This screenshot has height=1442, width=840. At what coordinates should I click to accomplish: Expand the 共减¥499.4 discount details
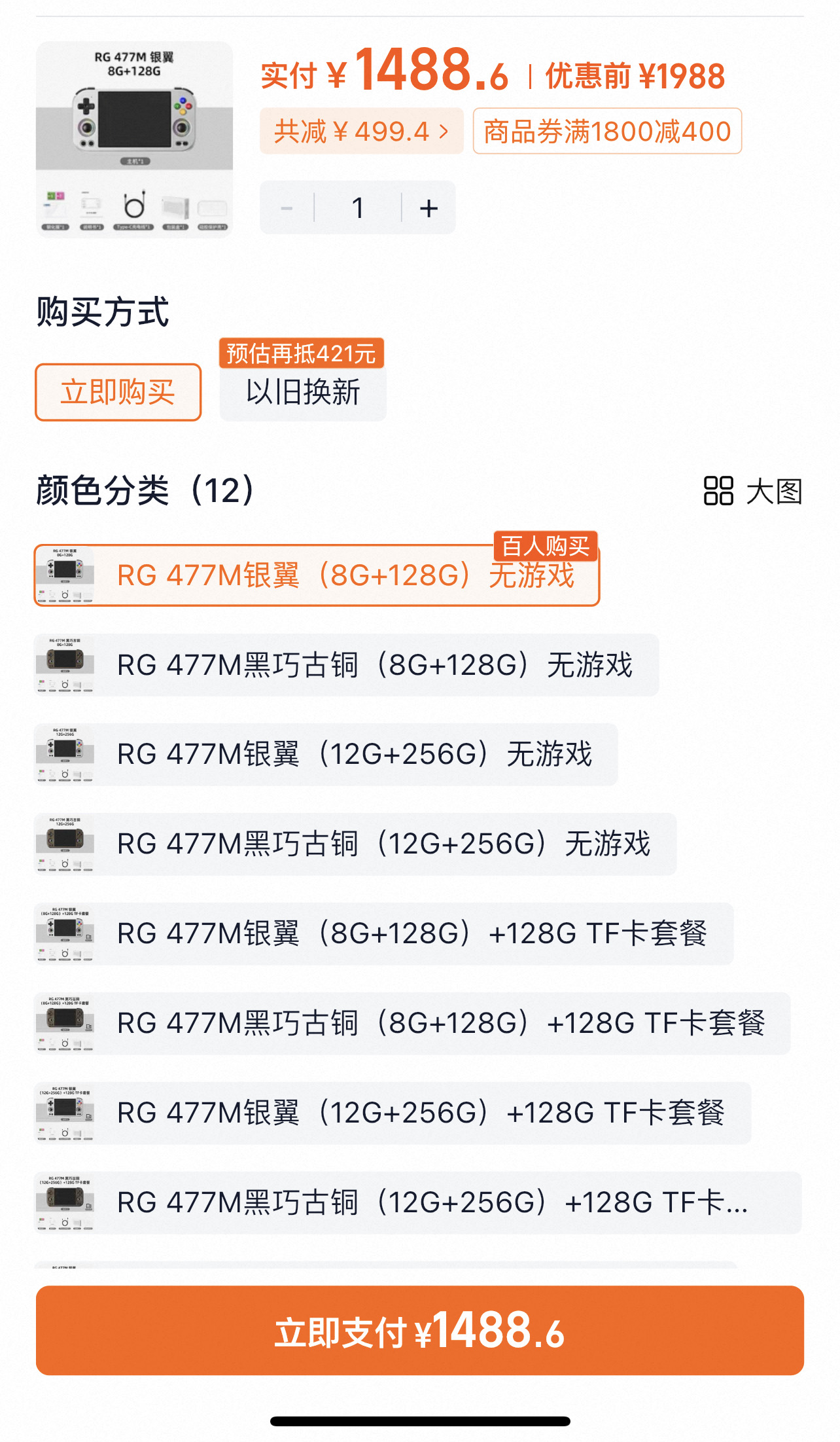click(x=361, y=132)
